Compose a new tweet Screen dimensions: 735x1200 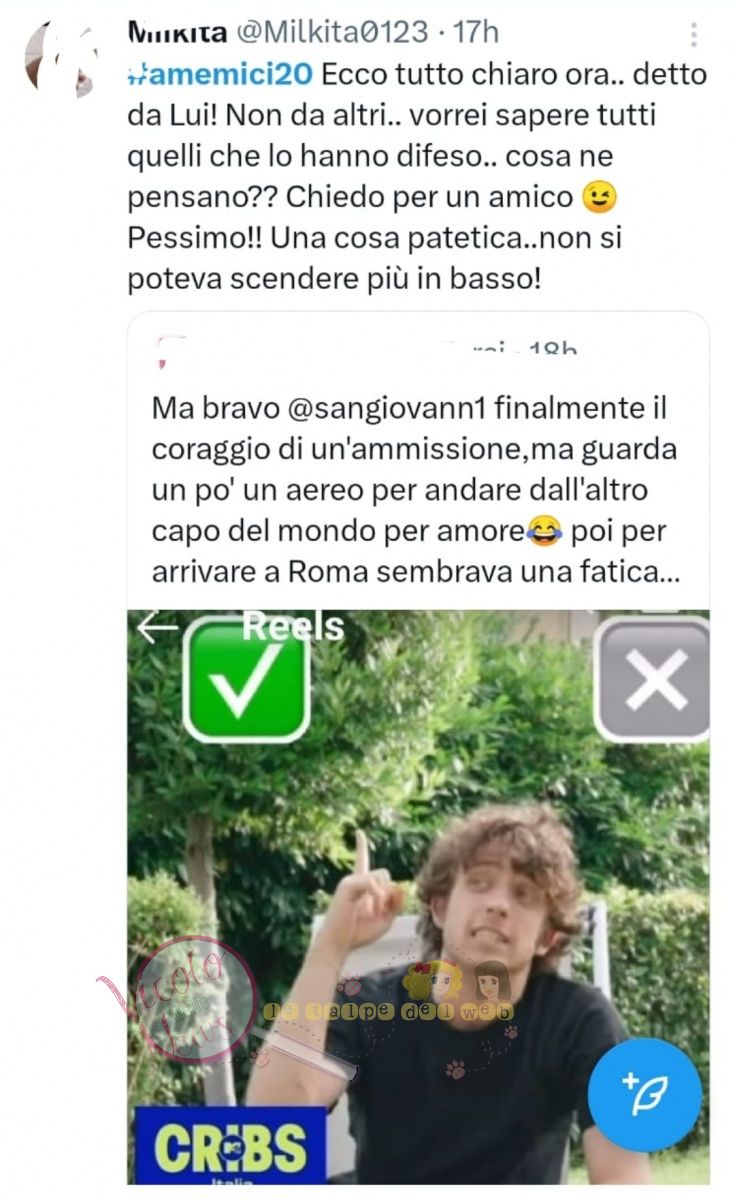coord(644,1095)
